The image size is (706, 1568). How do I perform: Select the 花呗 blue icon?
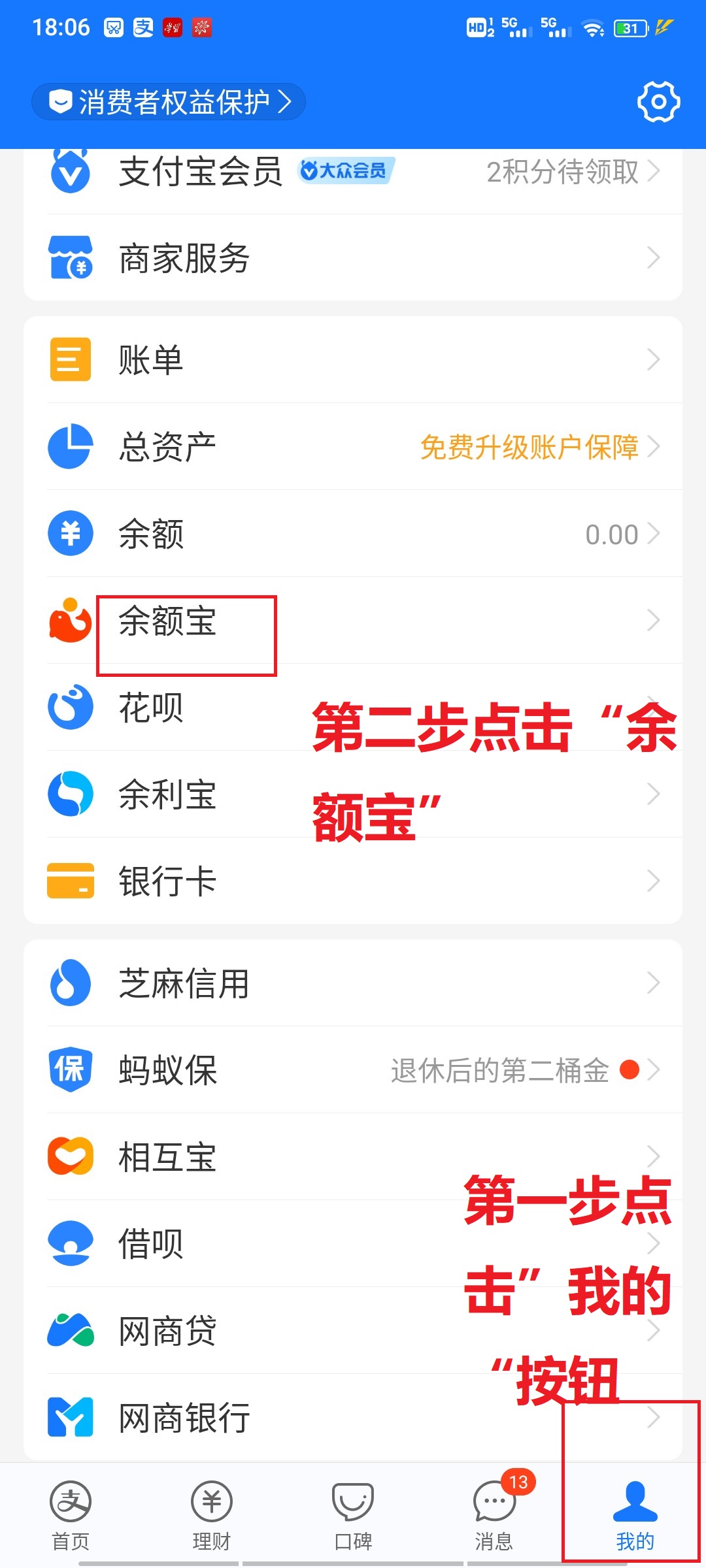(70, 707)
